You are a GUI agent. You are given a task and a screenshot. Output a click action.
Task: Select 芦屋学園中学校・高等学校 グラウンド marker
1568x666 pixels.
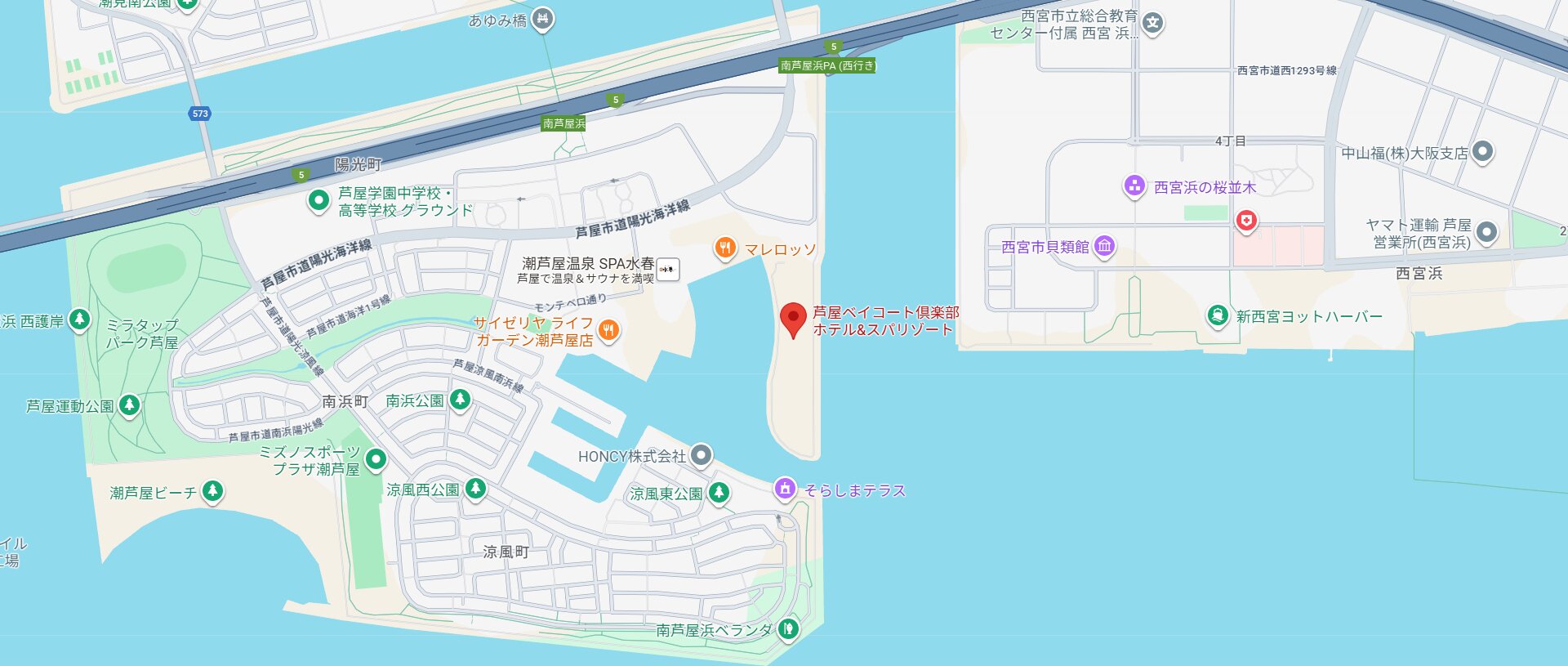tap(318, 200)
